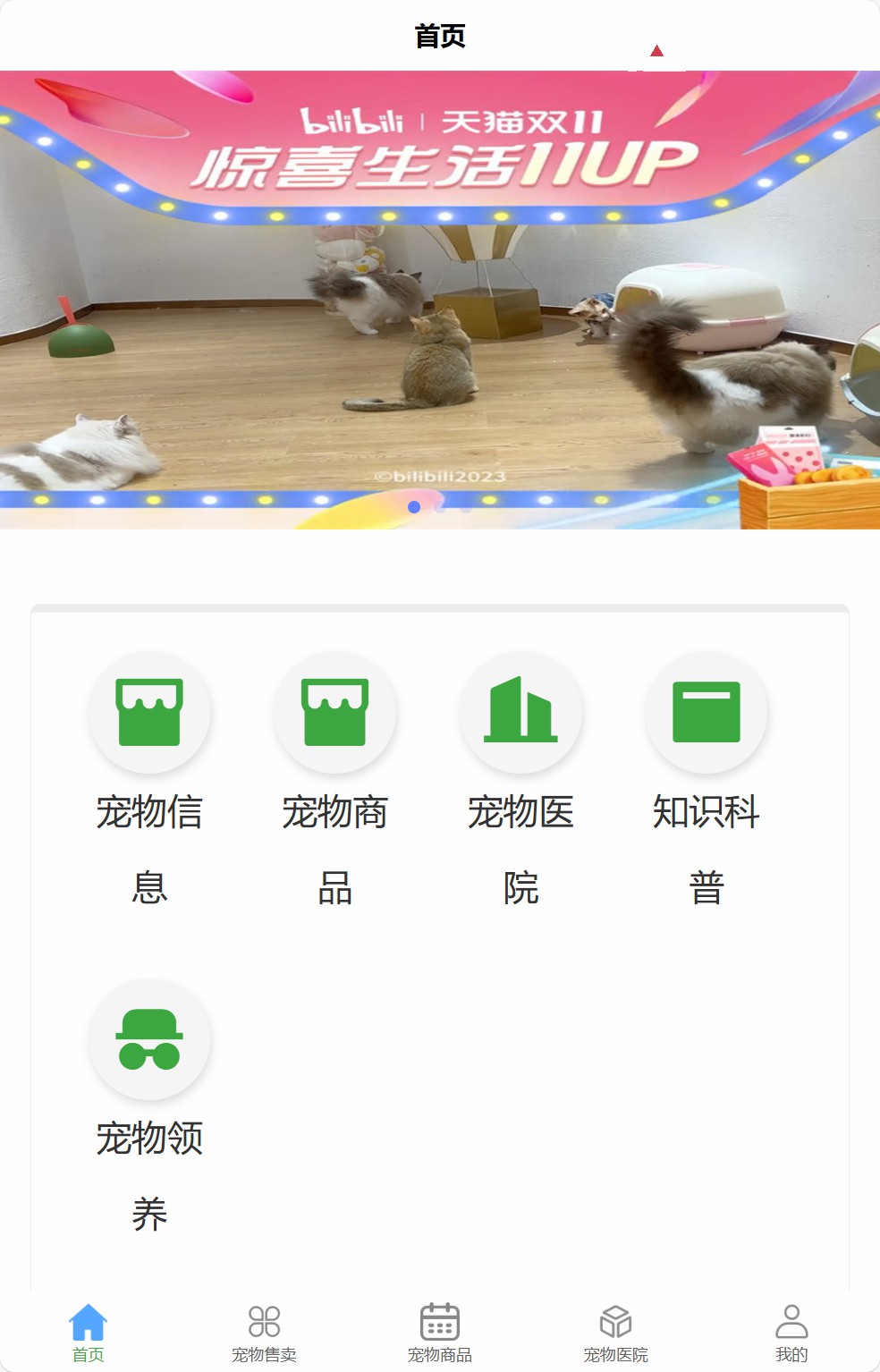The width and height of the screenshot is (880, 1372).
Task: Go to 宠物医院 bottom tab
Action: [615, 1333]
